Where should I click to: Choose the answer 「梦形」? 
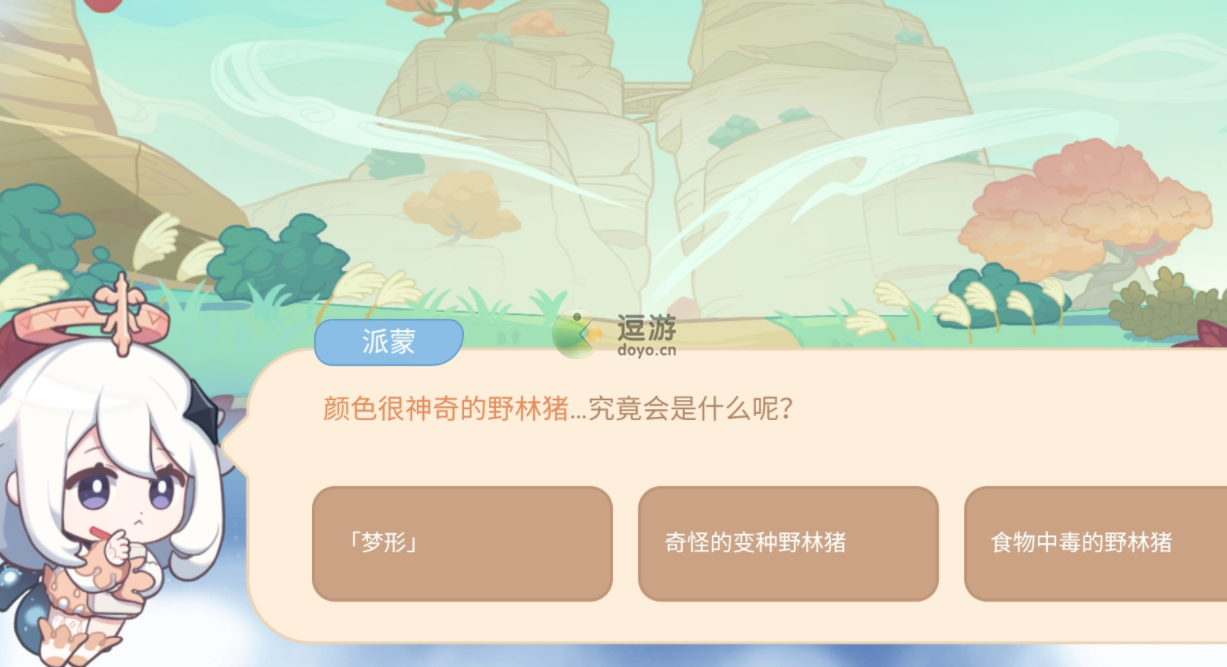(x=462, y=544)
